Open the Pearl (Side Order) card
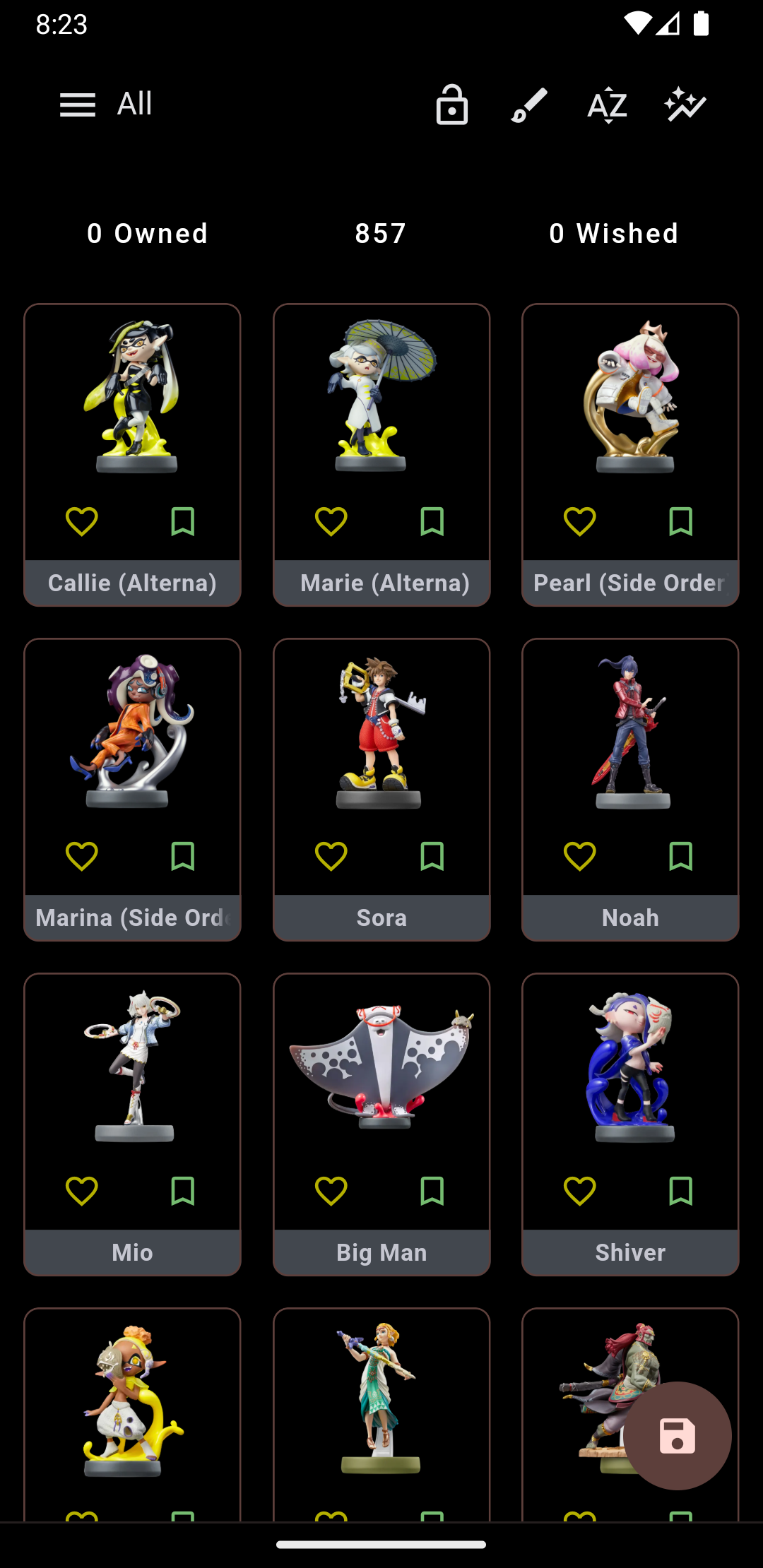The image size is (763, 1568). [x=630, y=455]
